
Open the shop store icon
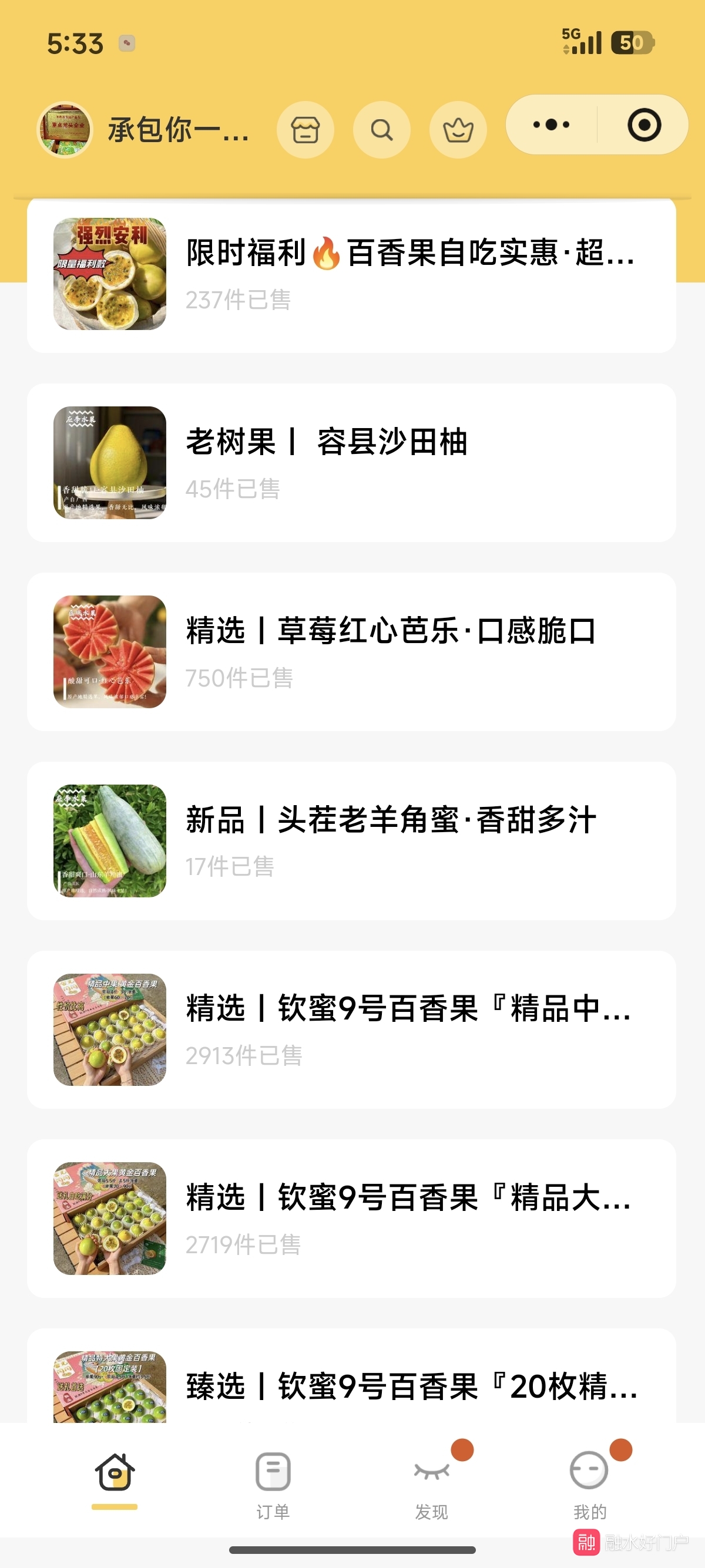(x=305, y=130)
